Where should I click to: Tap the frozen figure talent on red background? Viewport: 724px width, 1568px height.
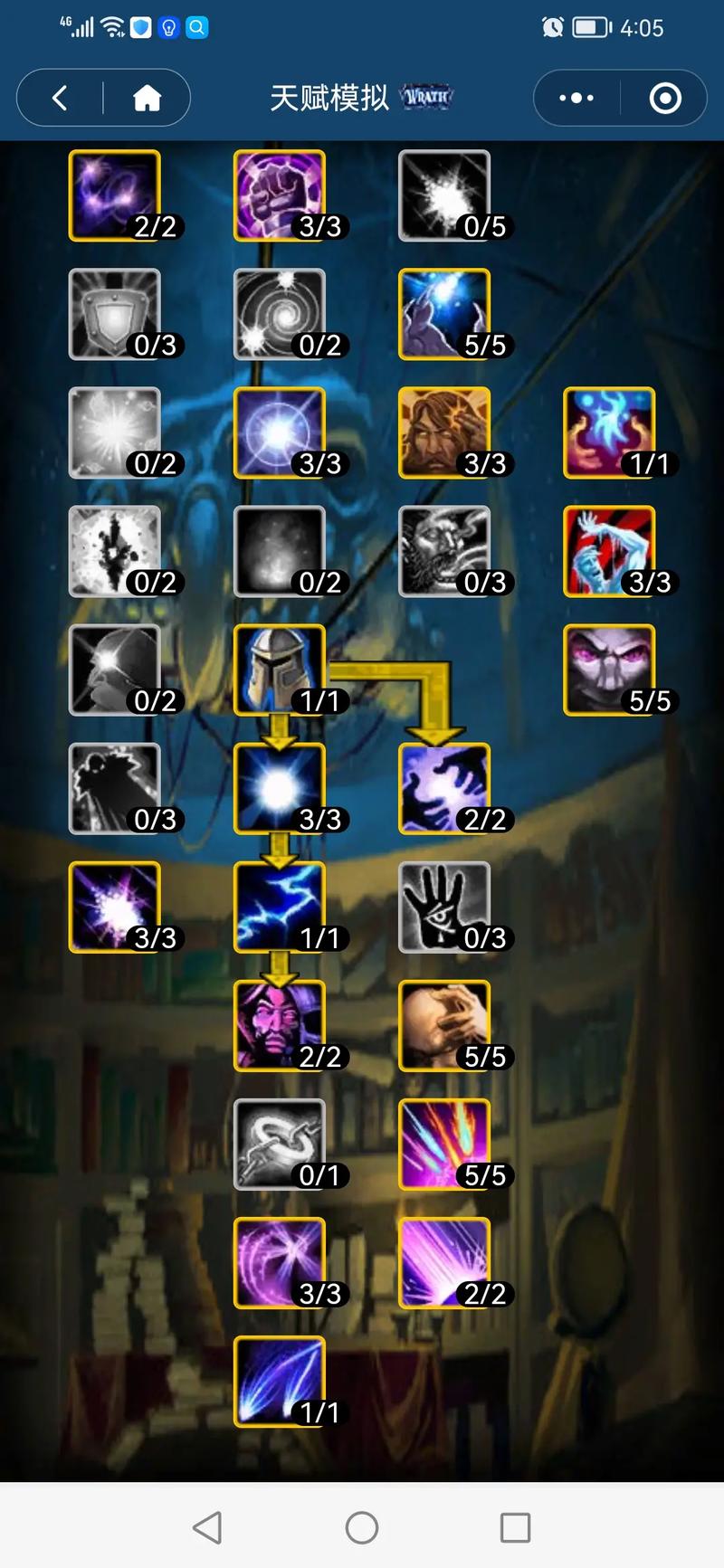(609, 551)
